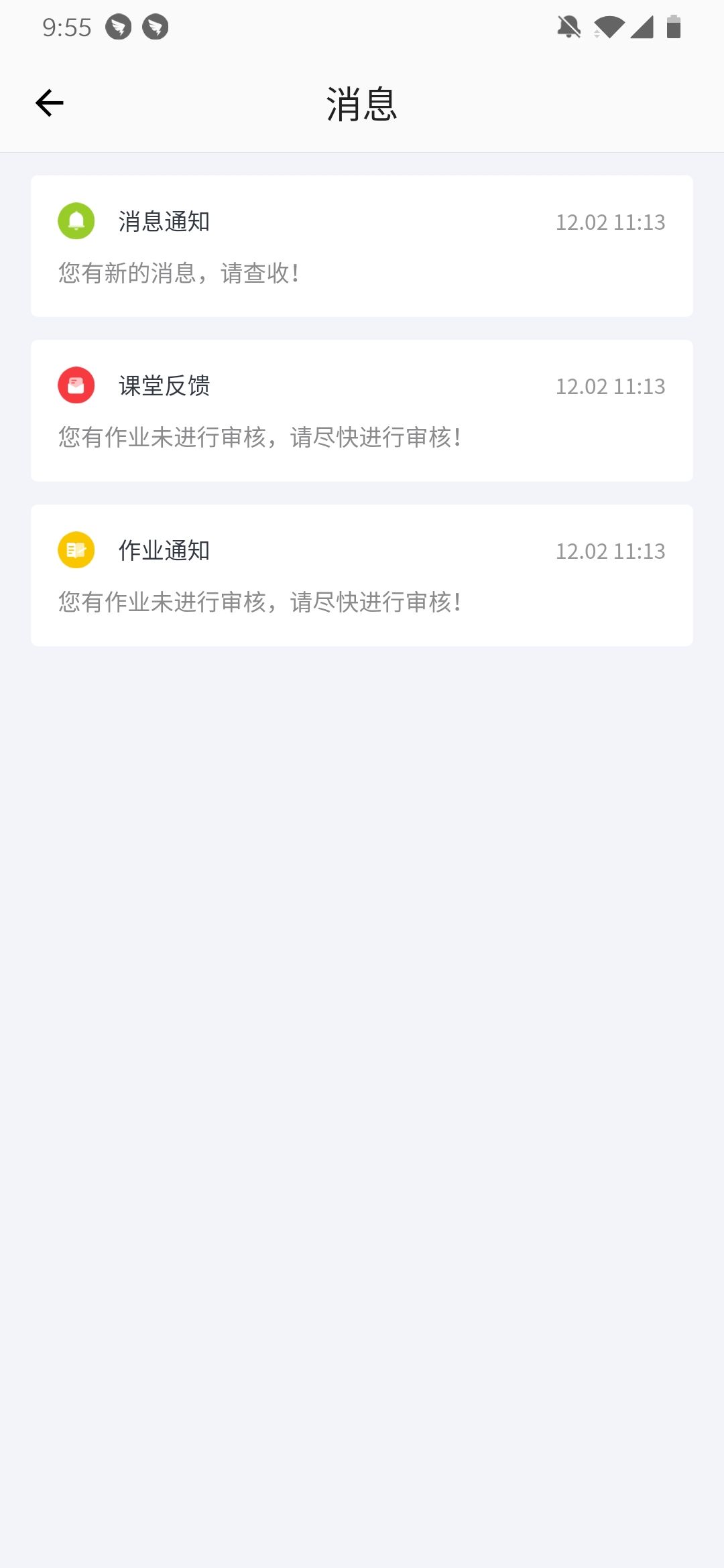This screenshot has height=1568, width=724.
Task: Open the 作业通知 homework notice card
Action: click(362, 574)
